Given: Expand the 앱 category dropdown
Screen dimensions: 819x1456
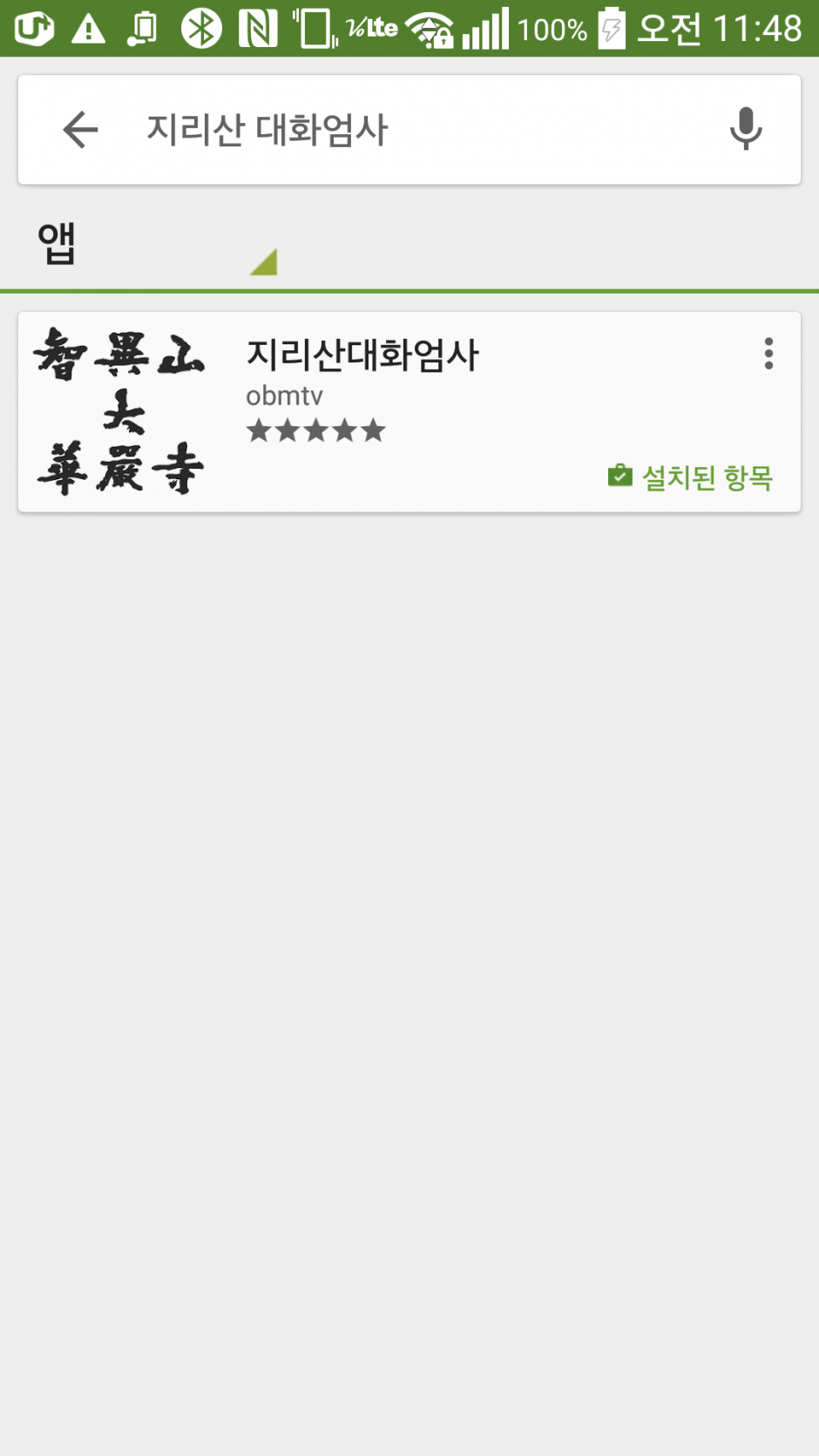Looking at the screenshot, I should click(x=157, y=247).
